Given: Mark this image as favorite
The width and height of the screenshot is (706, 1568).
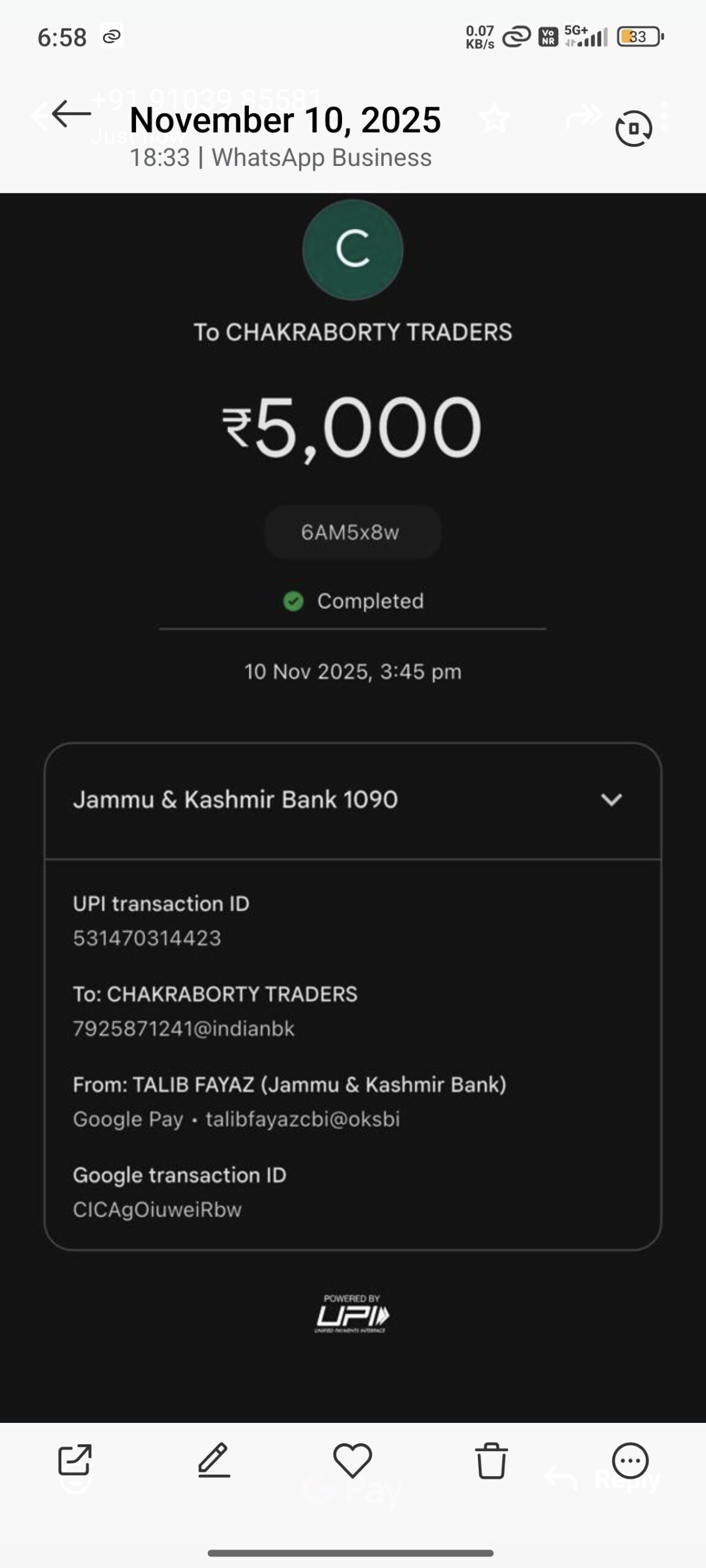Looking at the screenshot, I should (352, 1460).
